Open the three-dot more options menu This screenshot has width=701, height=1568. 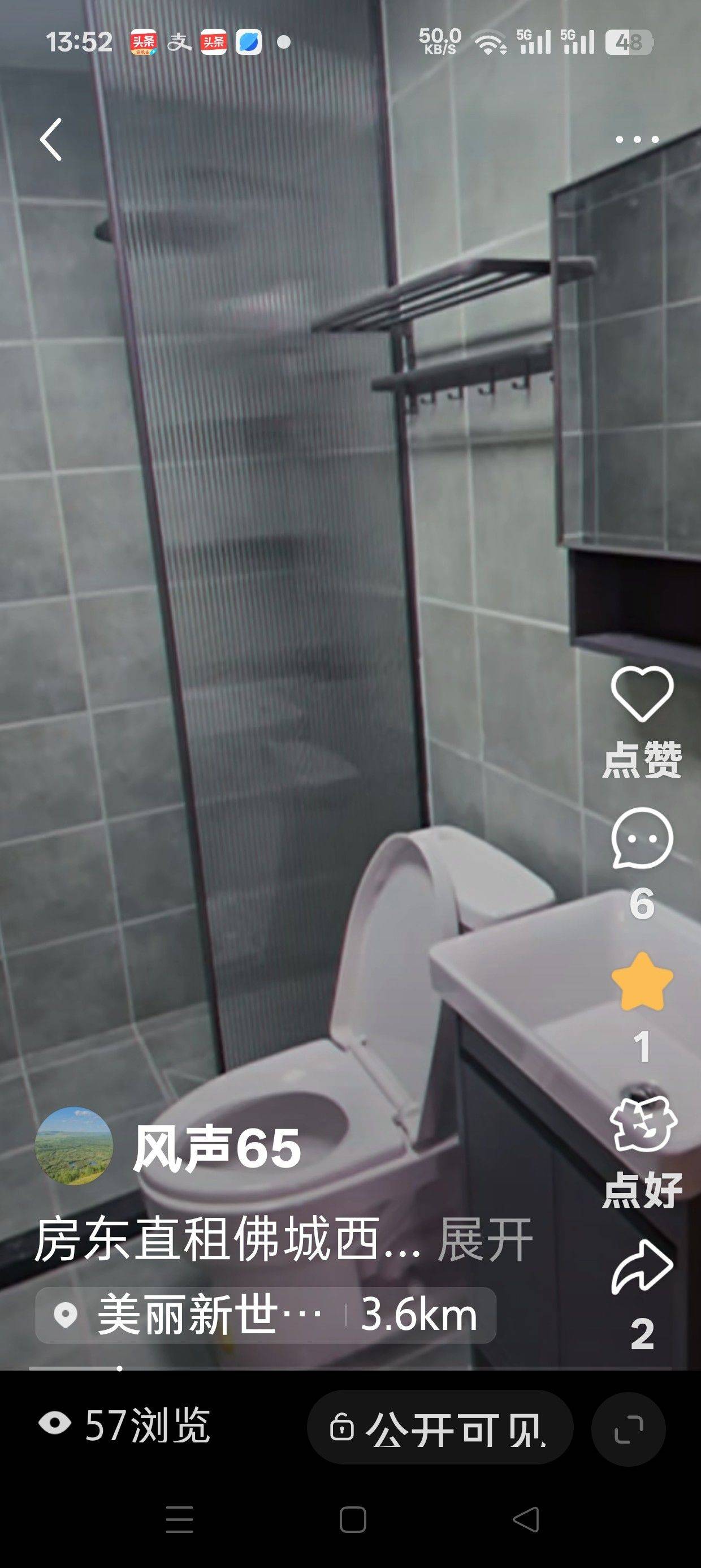[x=637, y=139]
